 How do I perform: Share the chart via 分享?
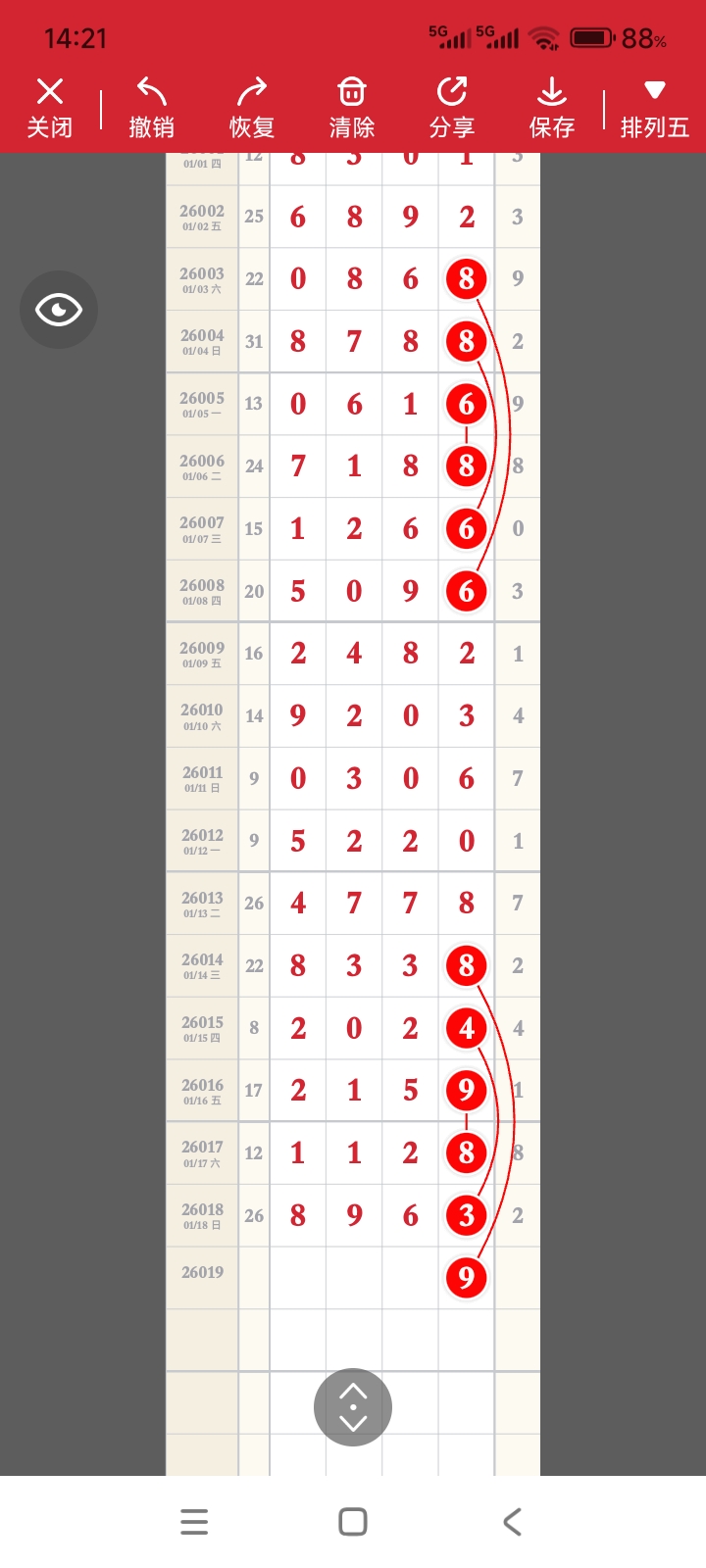[452, 108]
